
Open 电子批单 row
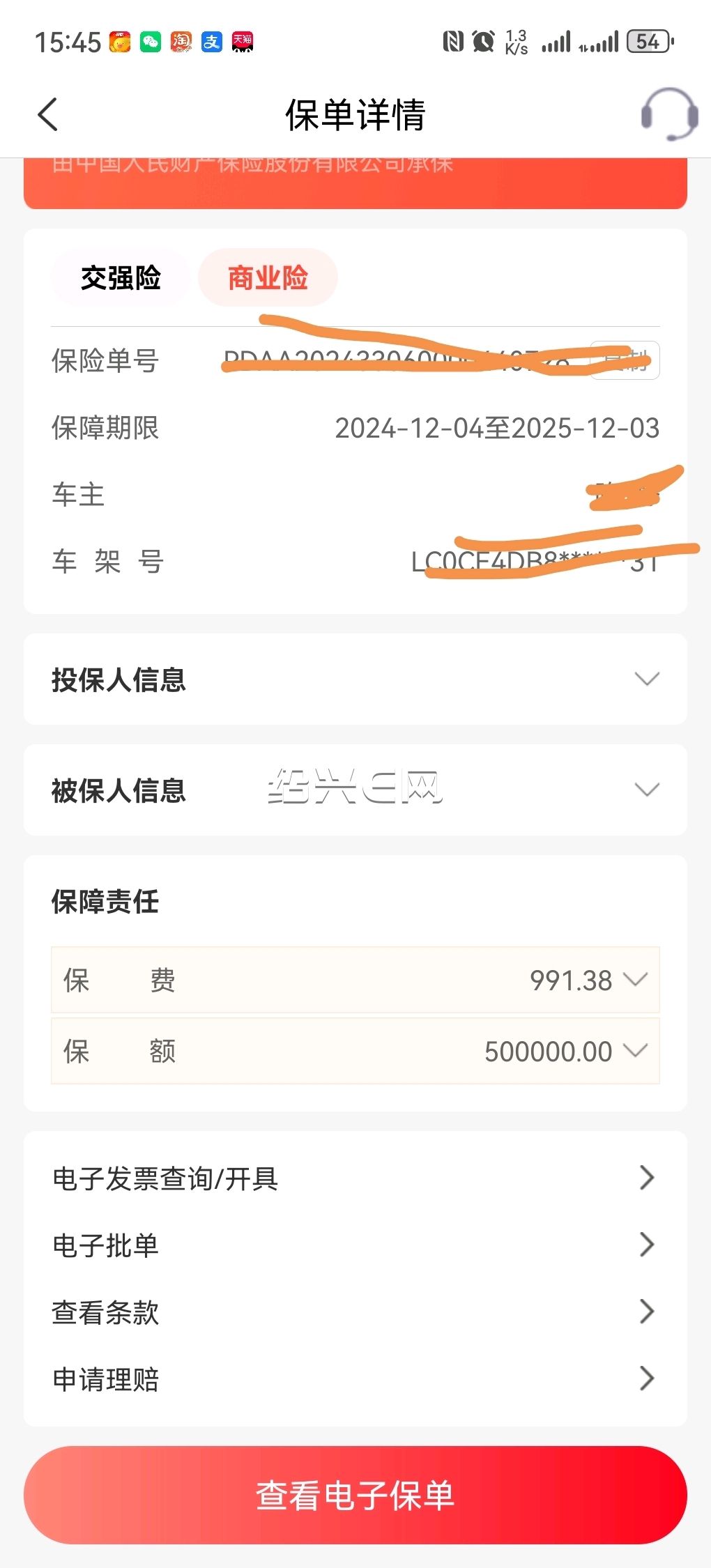click(x=355, y=1245)
